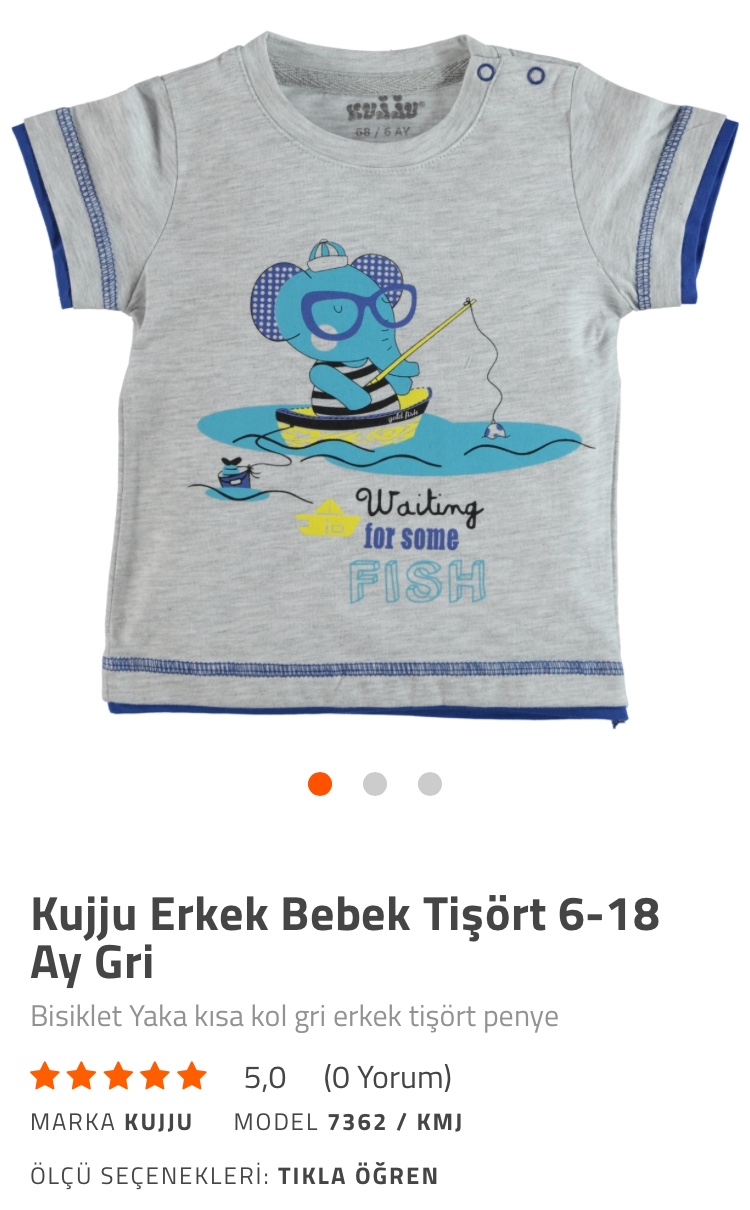Open the t-shirt product image

(375, 380)
